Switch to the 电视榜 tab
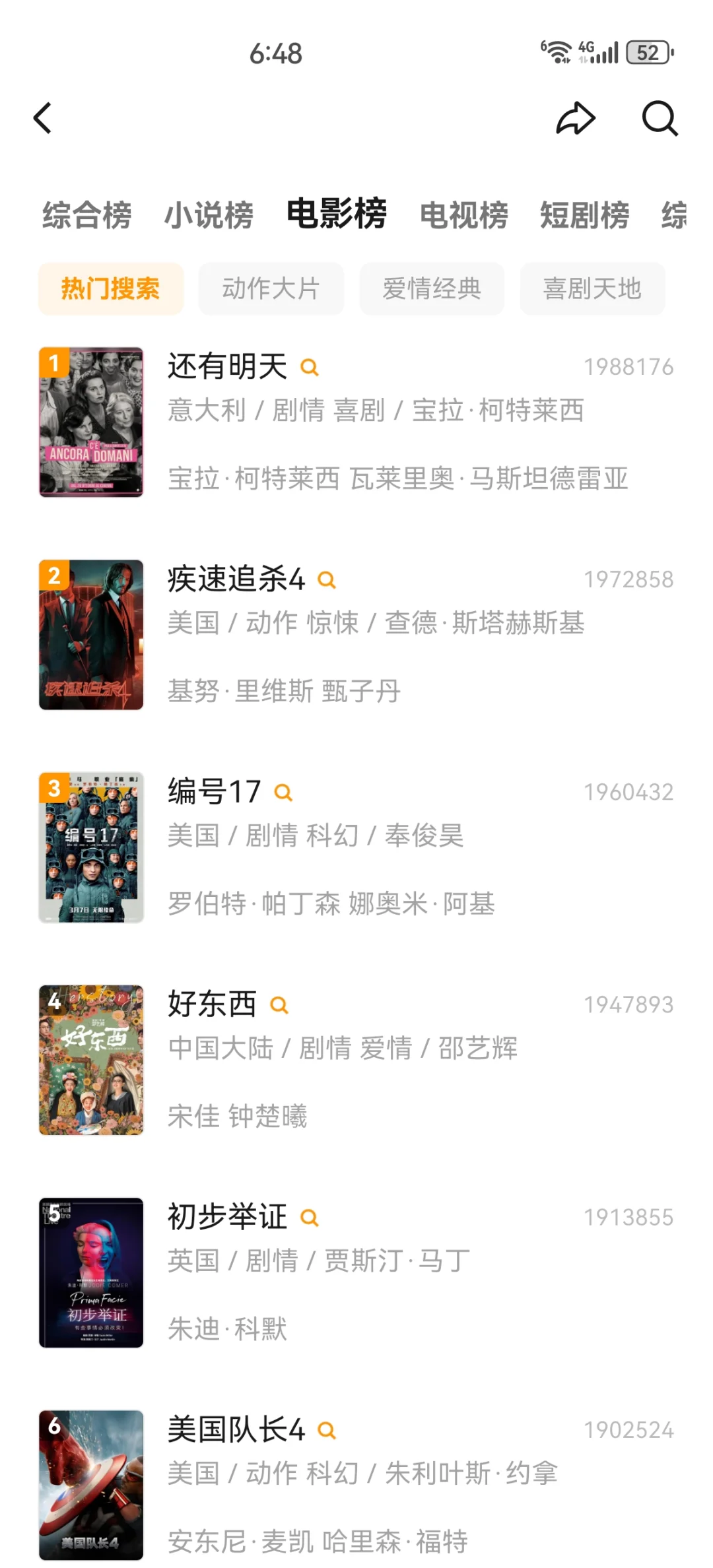The image size is (713, 1568). (x=464, y=215)
